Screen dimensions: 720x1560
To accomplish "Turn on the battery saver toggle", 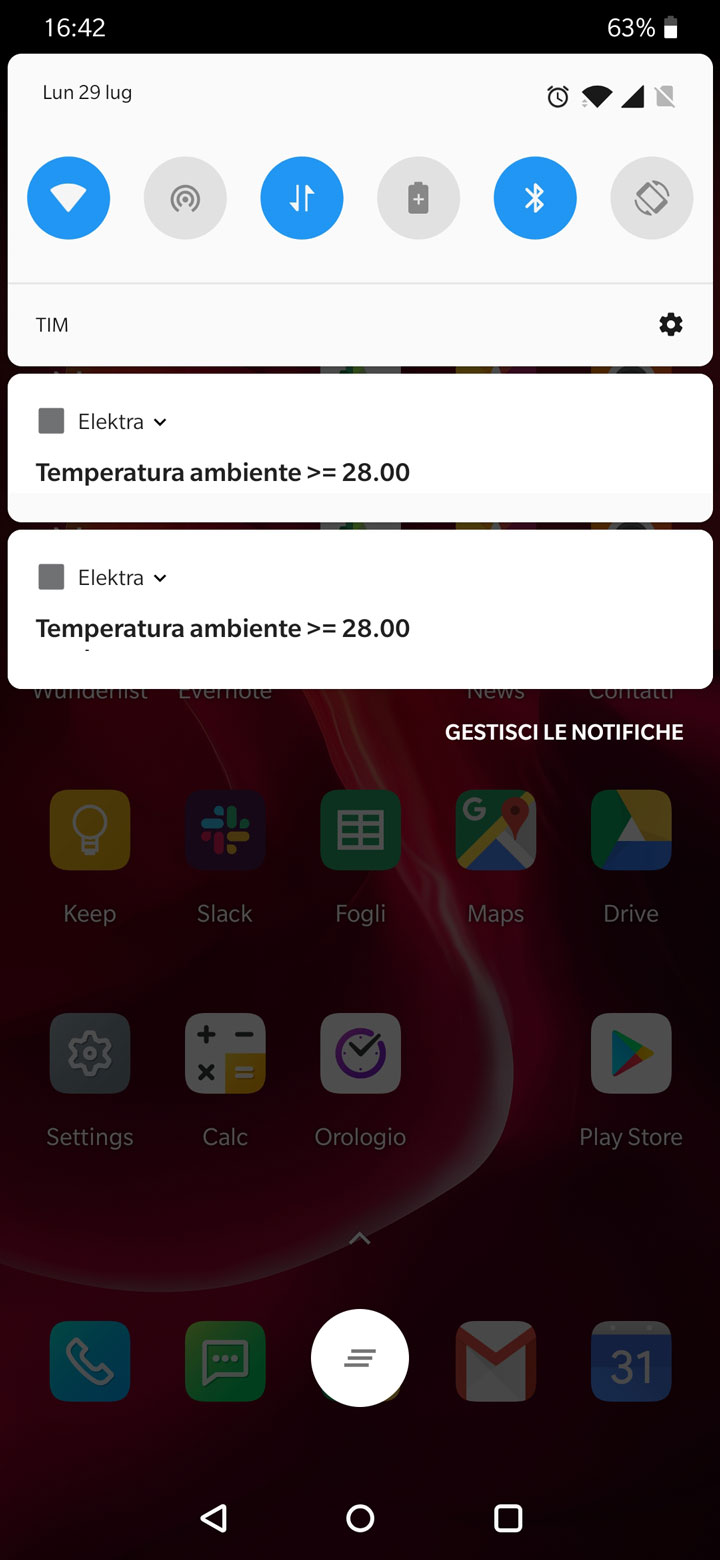I will click(x=418, y=198).
